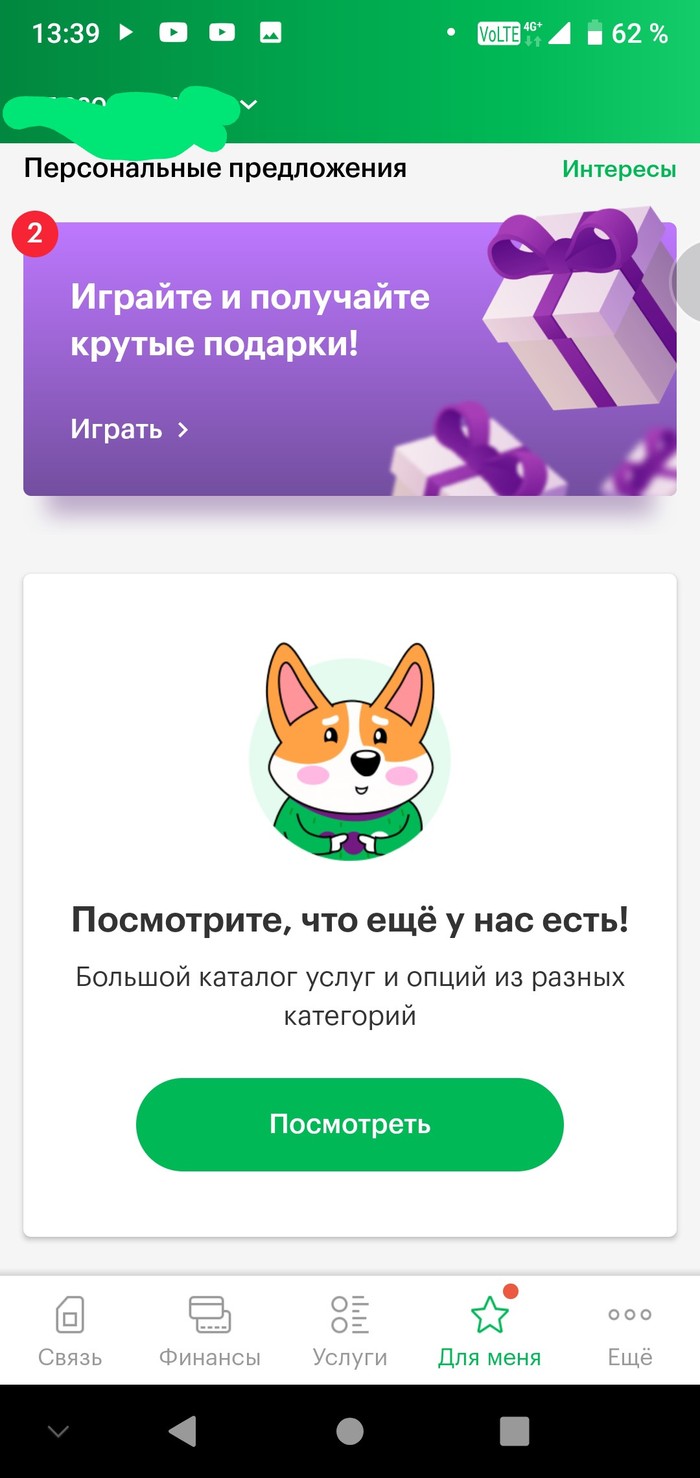
Task: Expand the account dropdown chevron at top
Action: click(x=249, y=105)
